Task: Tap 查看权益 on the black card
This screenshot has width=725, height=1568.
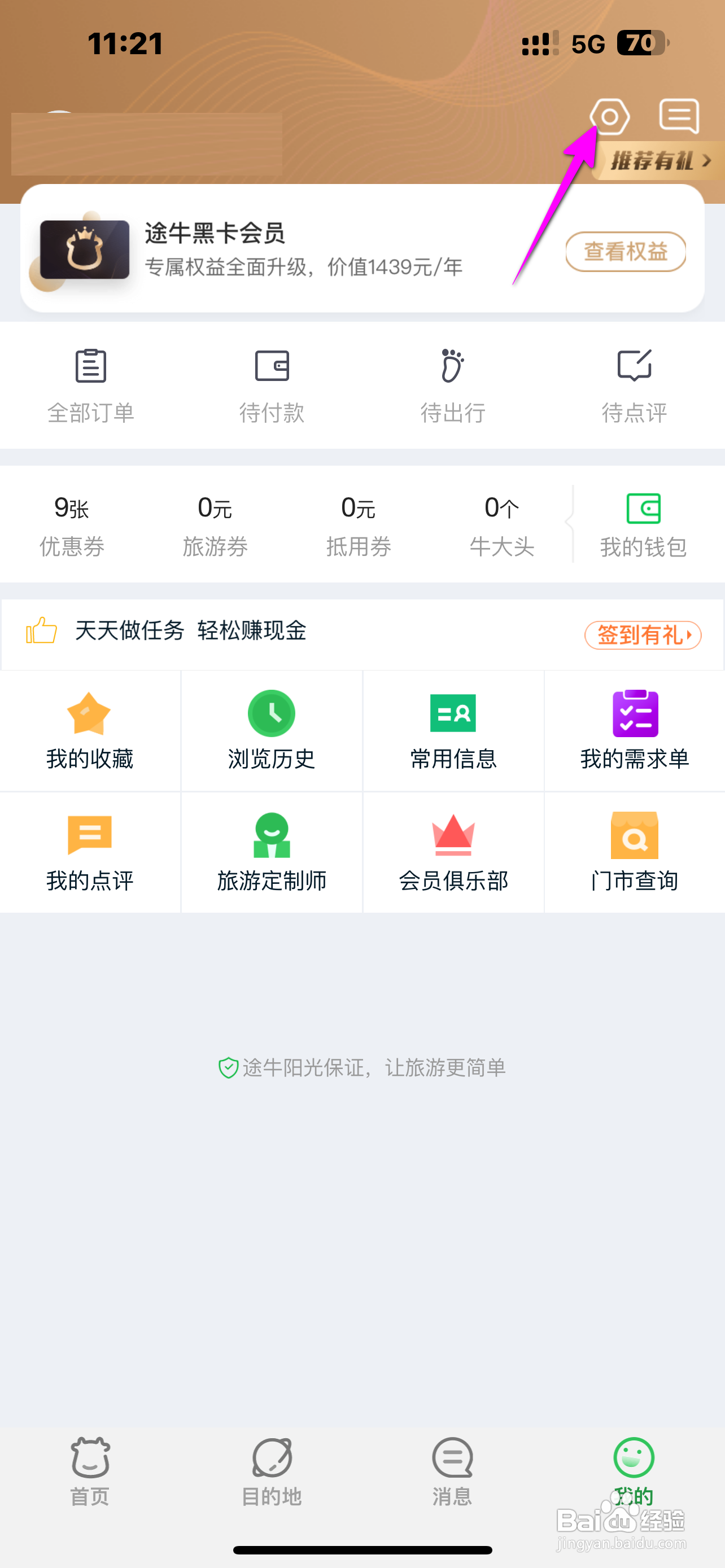Action: [626, 251]
